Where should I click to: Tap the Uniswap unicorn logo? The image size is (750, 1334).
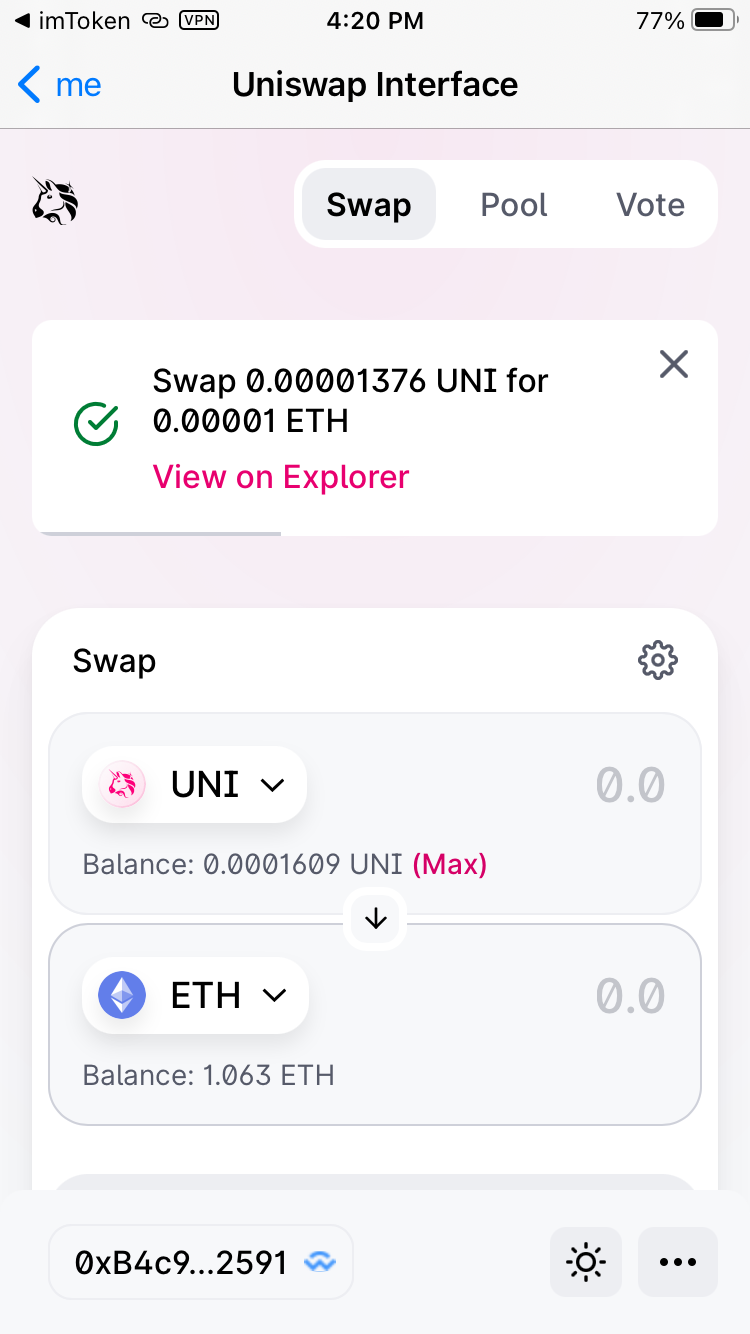pos(55,201)
